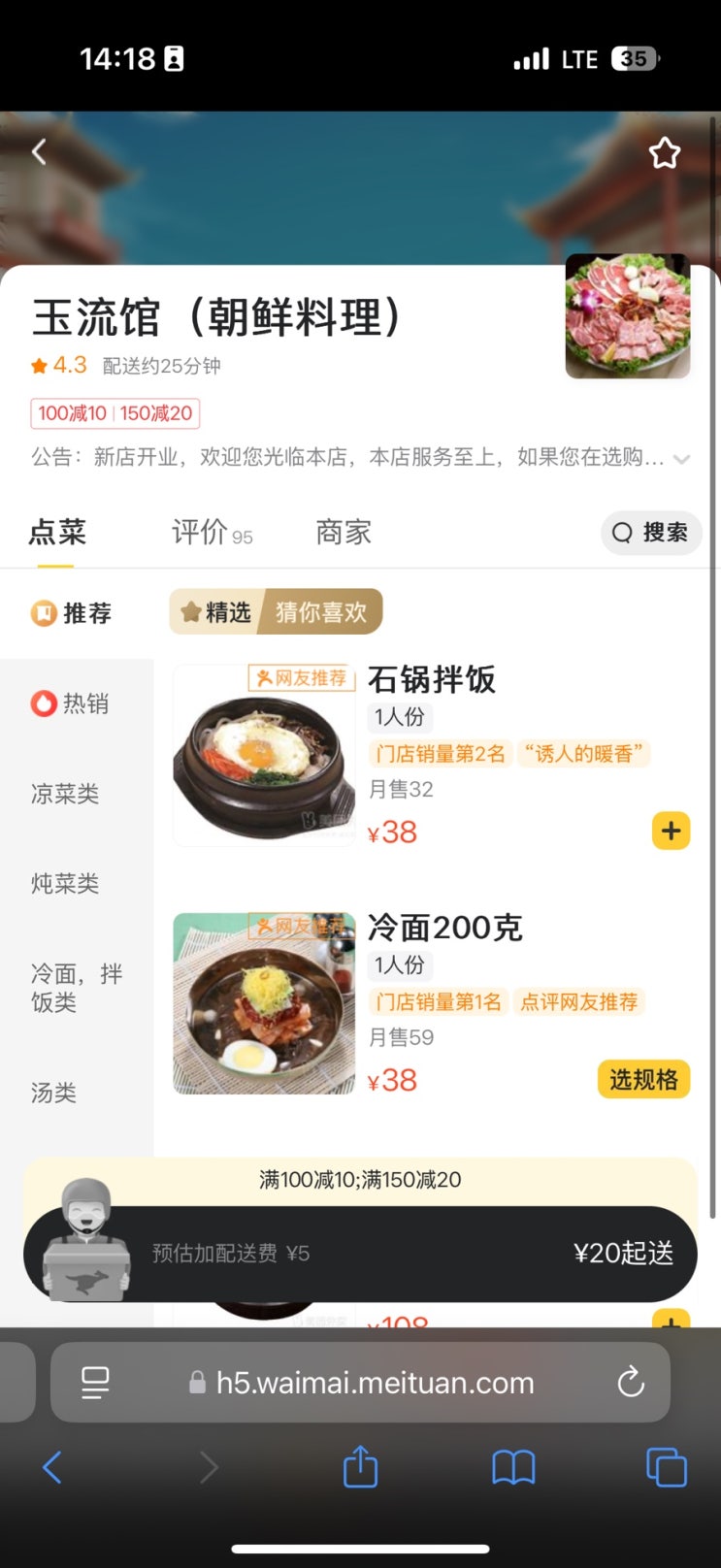Choose options for 冷面200克
The width and height of the screenshot is (721, 1568).
[x=643, y=1079]
